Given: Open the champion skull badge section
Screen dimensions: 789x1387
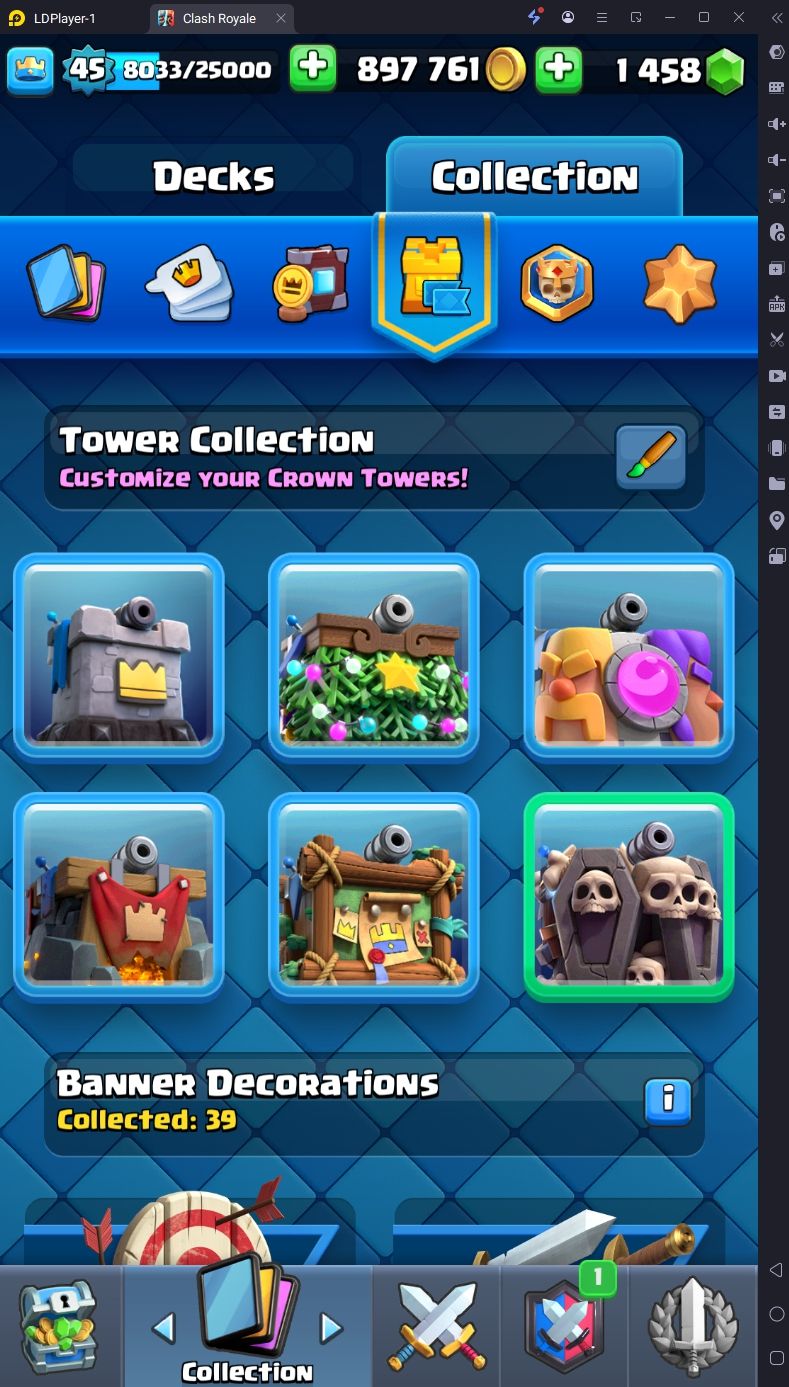Looking at the screenshot, I should [x=557, y=283].
